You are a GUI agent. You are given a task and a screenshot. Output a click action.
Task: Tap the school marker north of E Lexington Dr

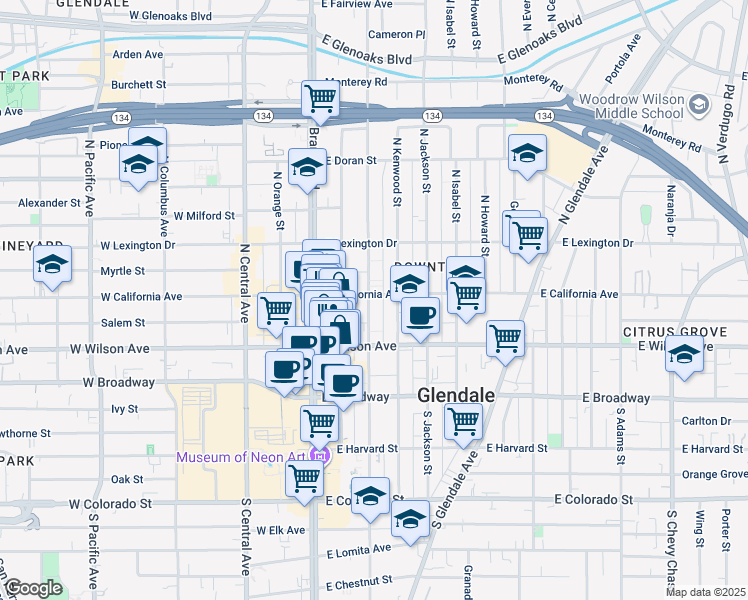pos(526,153)
